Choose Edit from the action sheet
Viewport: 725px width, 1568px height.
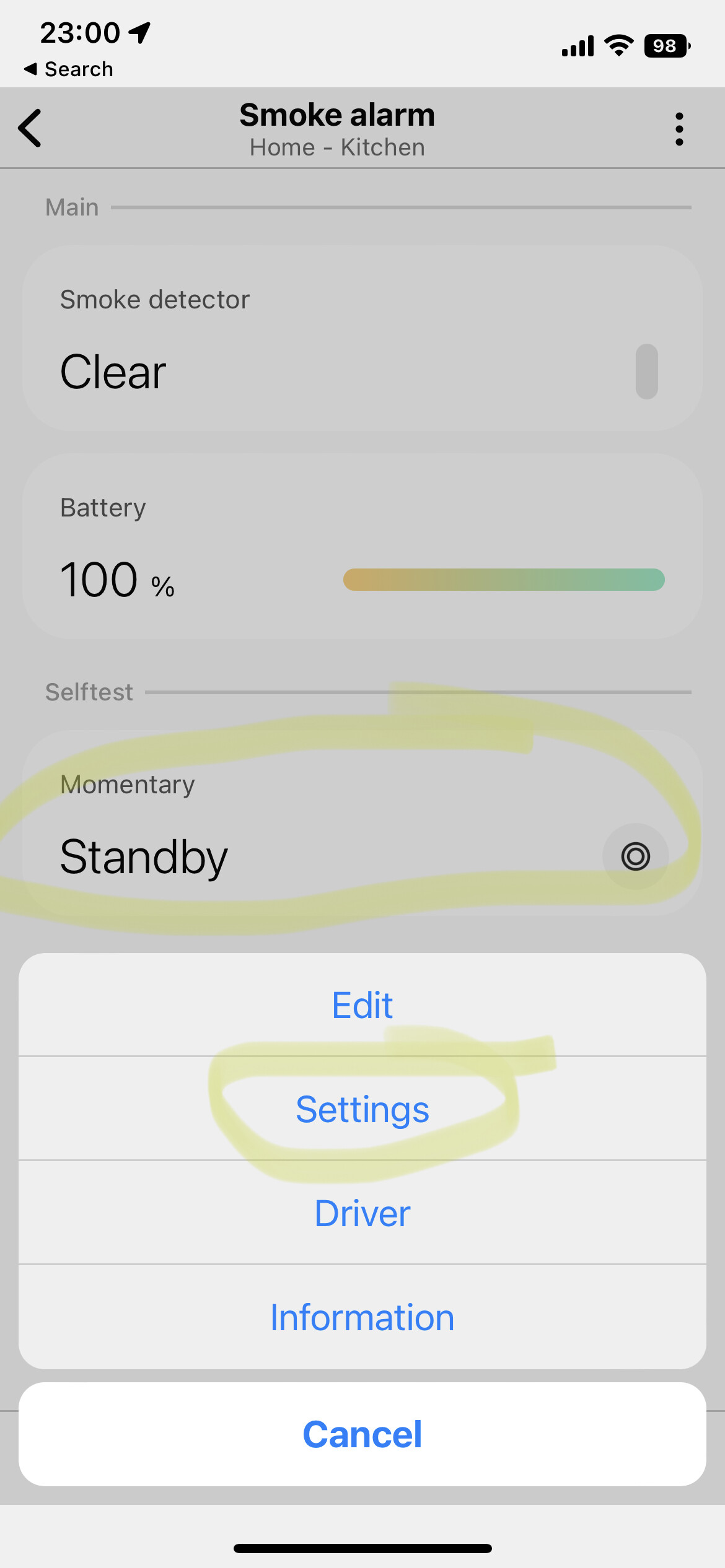(362, 1005)
